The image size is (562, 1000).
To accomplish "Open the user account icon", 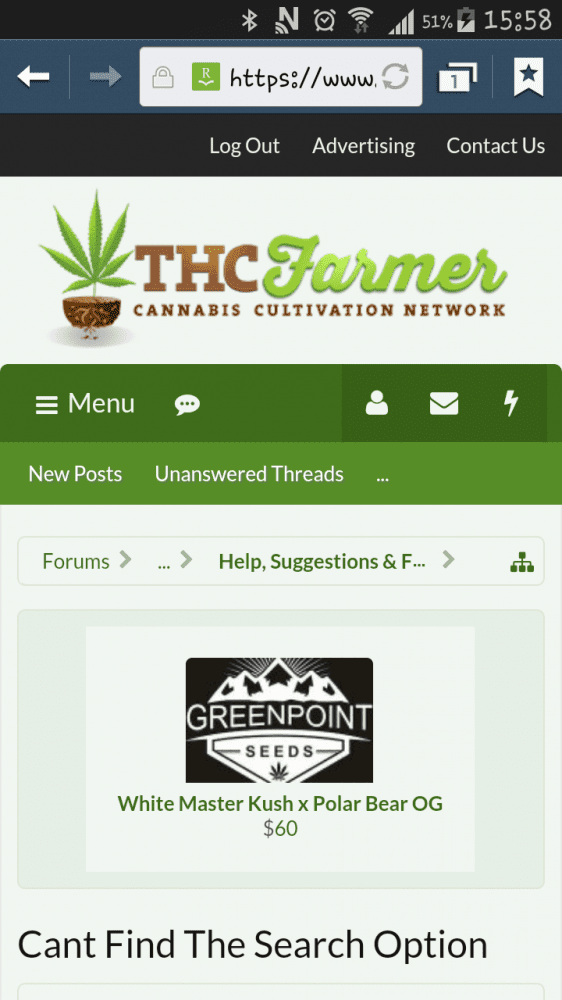I will pyautogui.click(x=376, y=403).
